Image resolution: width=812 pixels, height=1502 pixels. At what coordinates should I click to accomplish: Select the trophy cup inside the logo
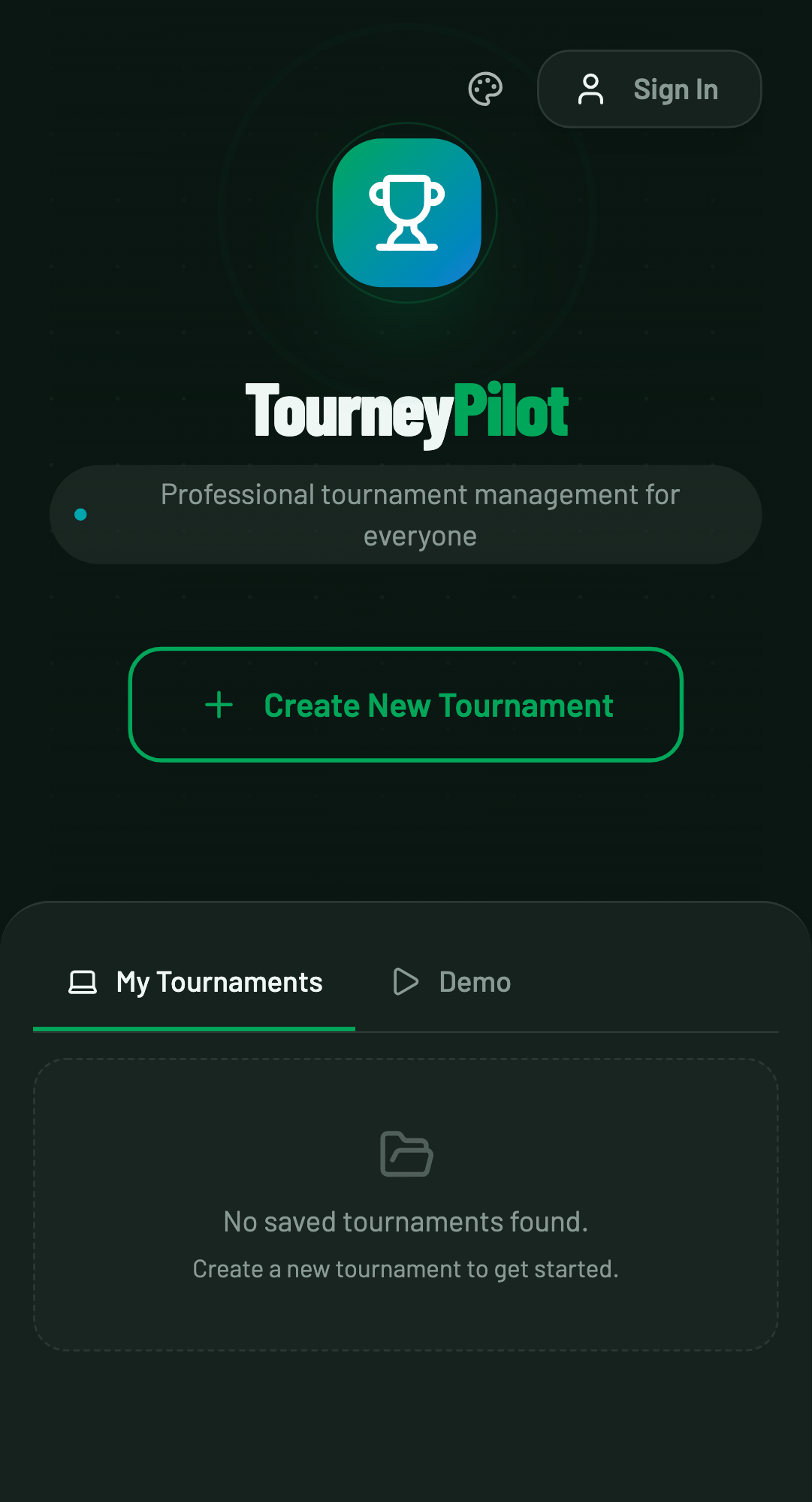[406, 213]
